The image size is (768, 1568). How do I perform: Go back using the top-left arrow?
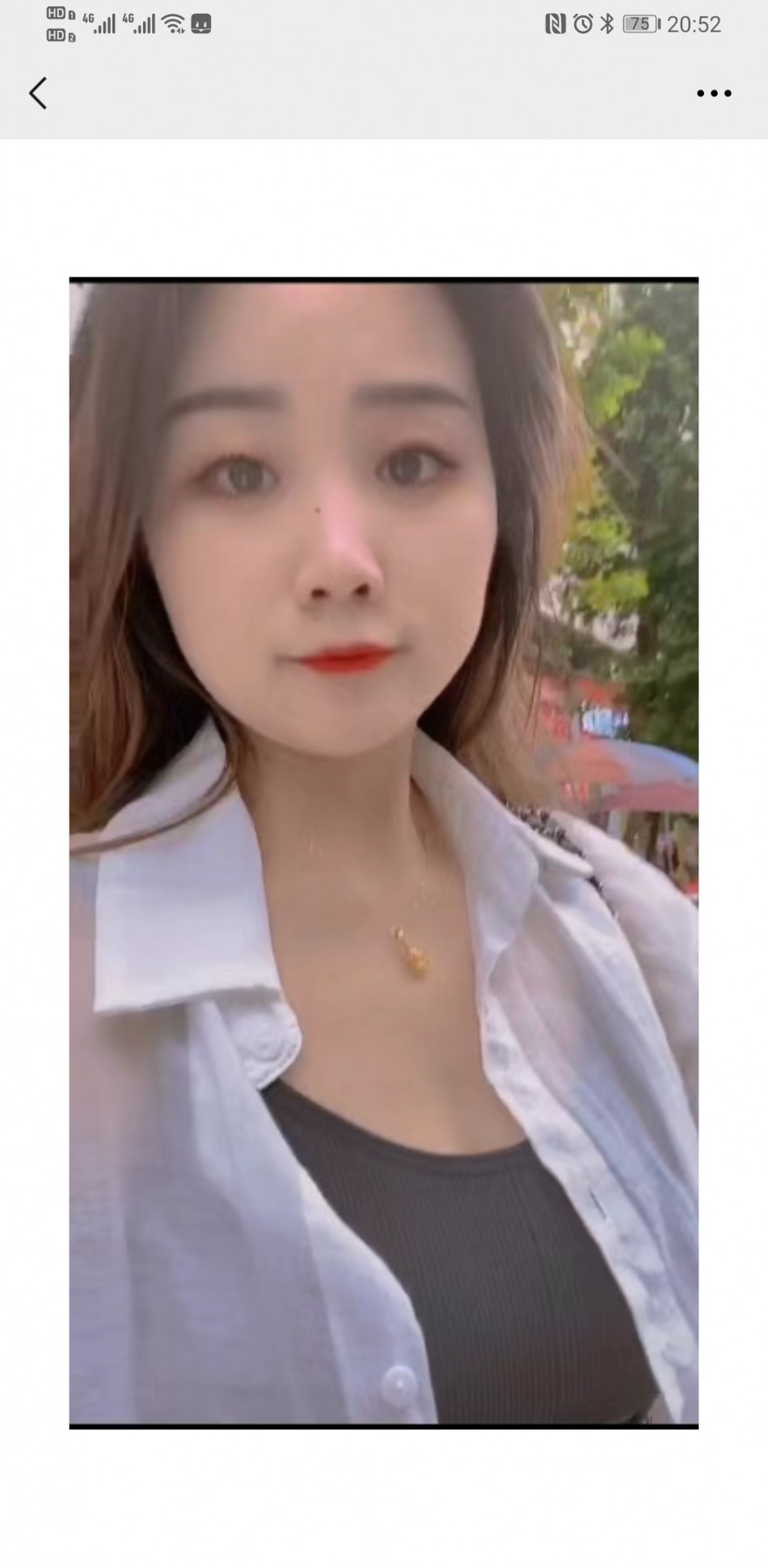click(x=38, y=93)
